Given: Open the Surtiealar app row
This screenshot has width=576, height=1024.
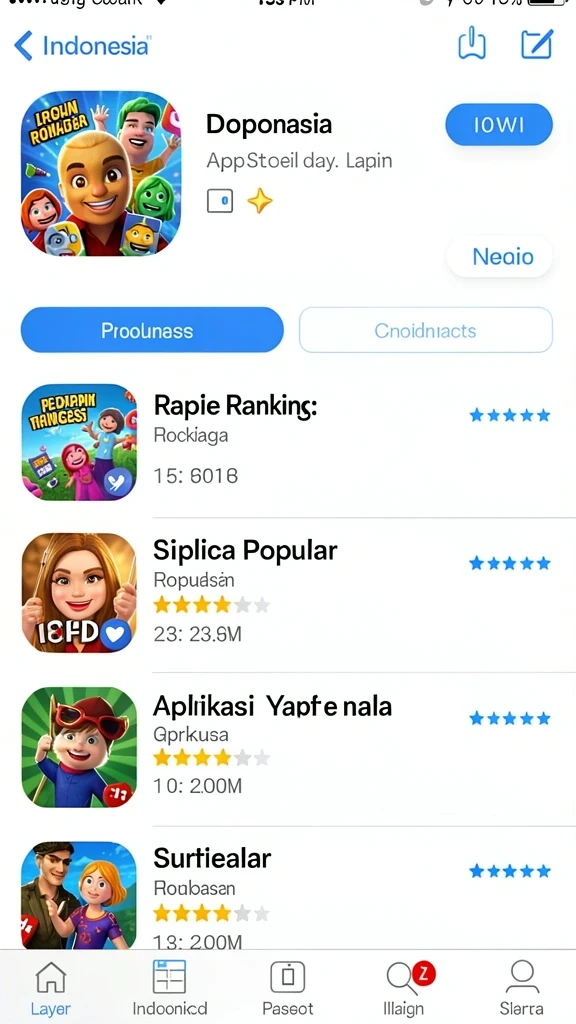Looking at the screenshot, I should (x=288, y=895).
